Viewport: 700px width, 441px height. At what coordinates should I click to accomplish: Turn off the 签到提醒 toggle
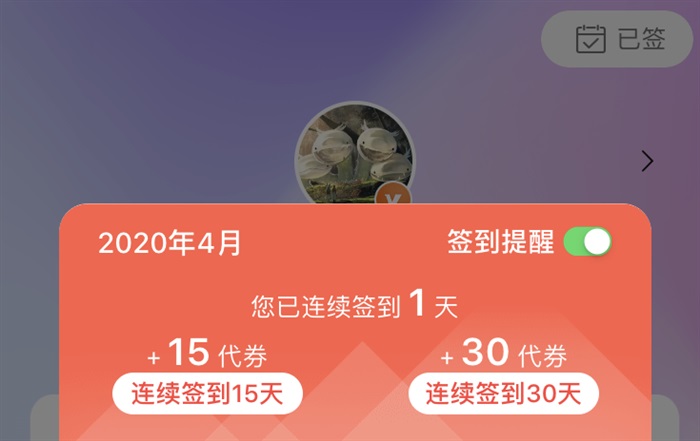(587, 242)
